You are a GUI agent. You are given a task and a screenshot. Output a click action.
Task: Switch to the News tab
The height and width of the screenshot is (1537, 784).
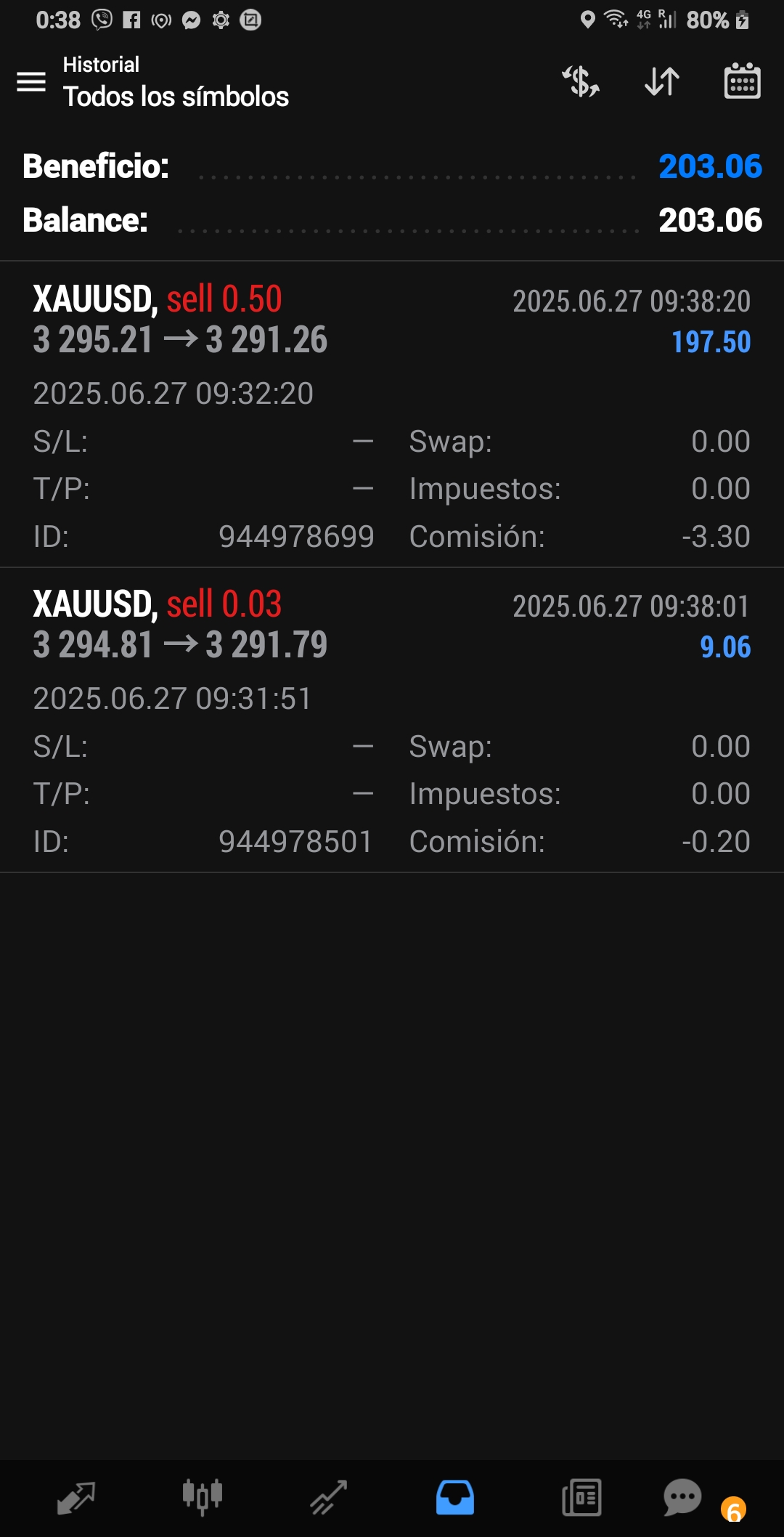click(581, 1498)
